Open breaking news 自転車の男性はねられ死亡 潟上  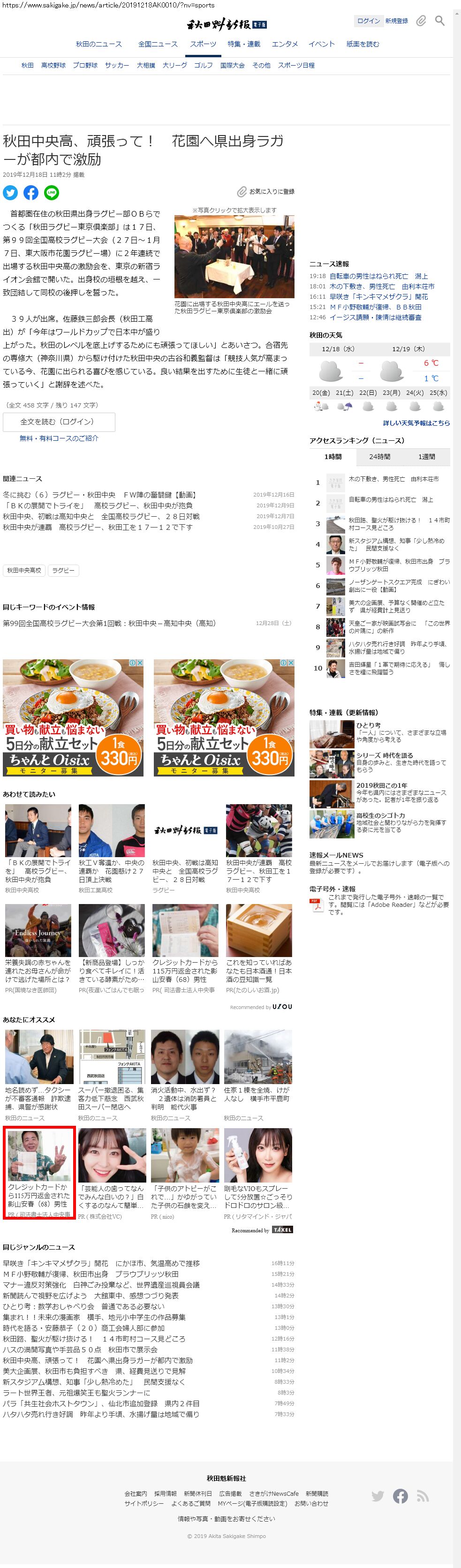[x=378, y=276]
